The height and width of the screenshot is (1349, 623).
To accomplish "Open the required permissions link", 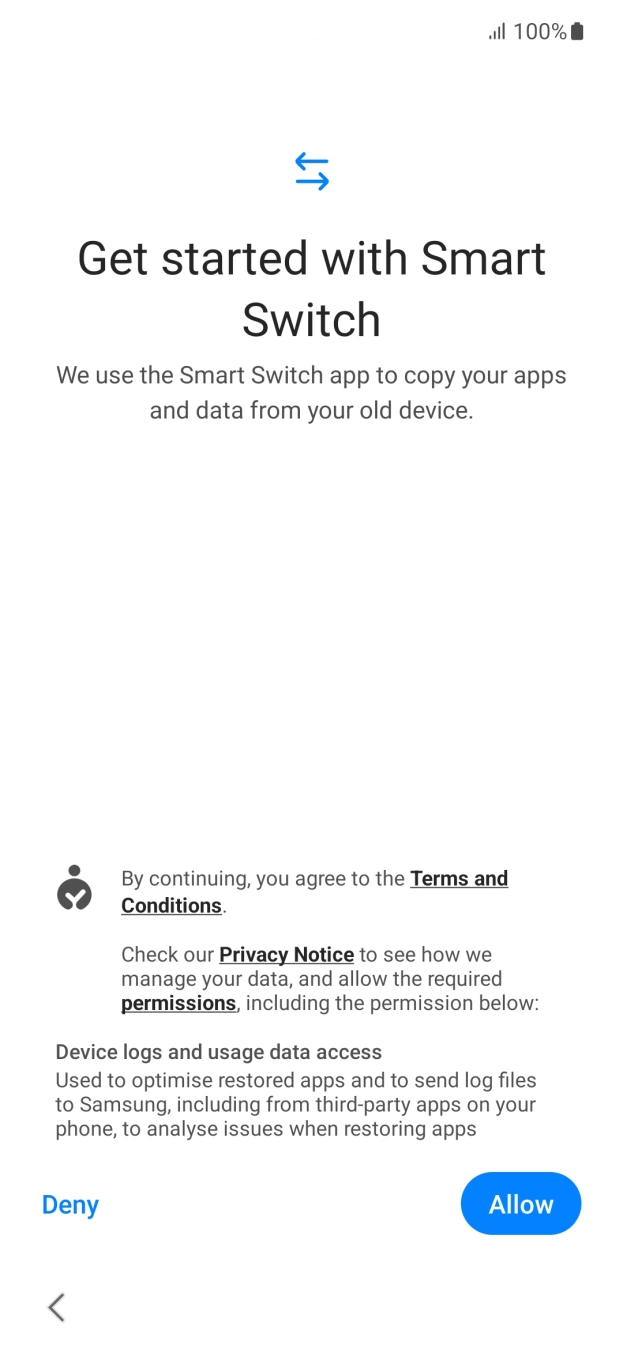I will coord(178,1003).
